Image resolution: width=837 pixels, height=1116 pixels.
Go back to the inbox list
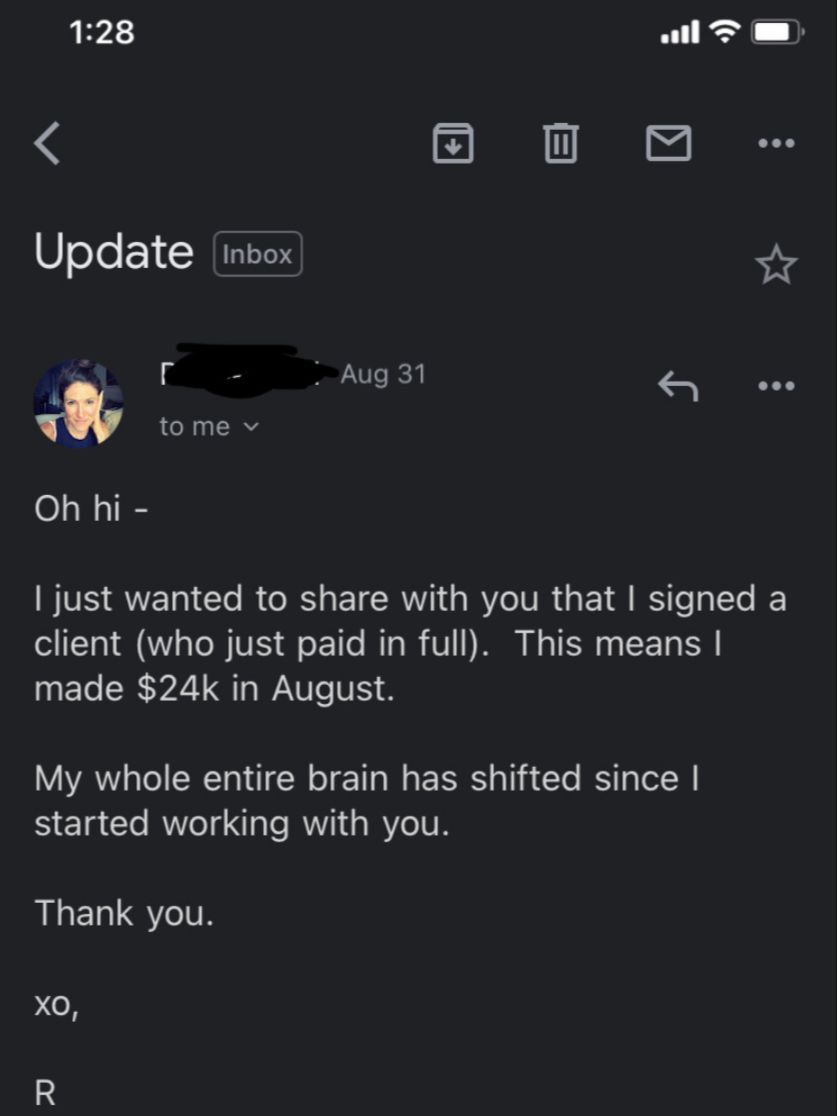pyautogui.click(x=47, y=143)
